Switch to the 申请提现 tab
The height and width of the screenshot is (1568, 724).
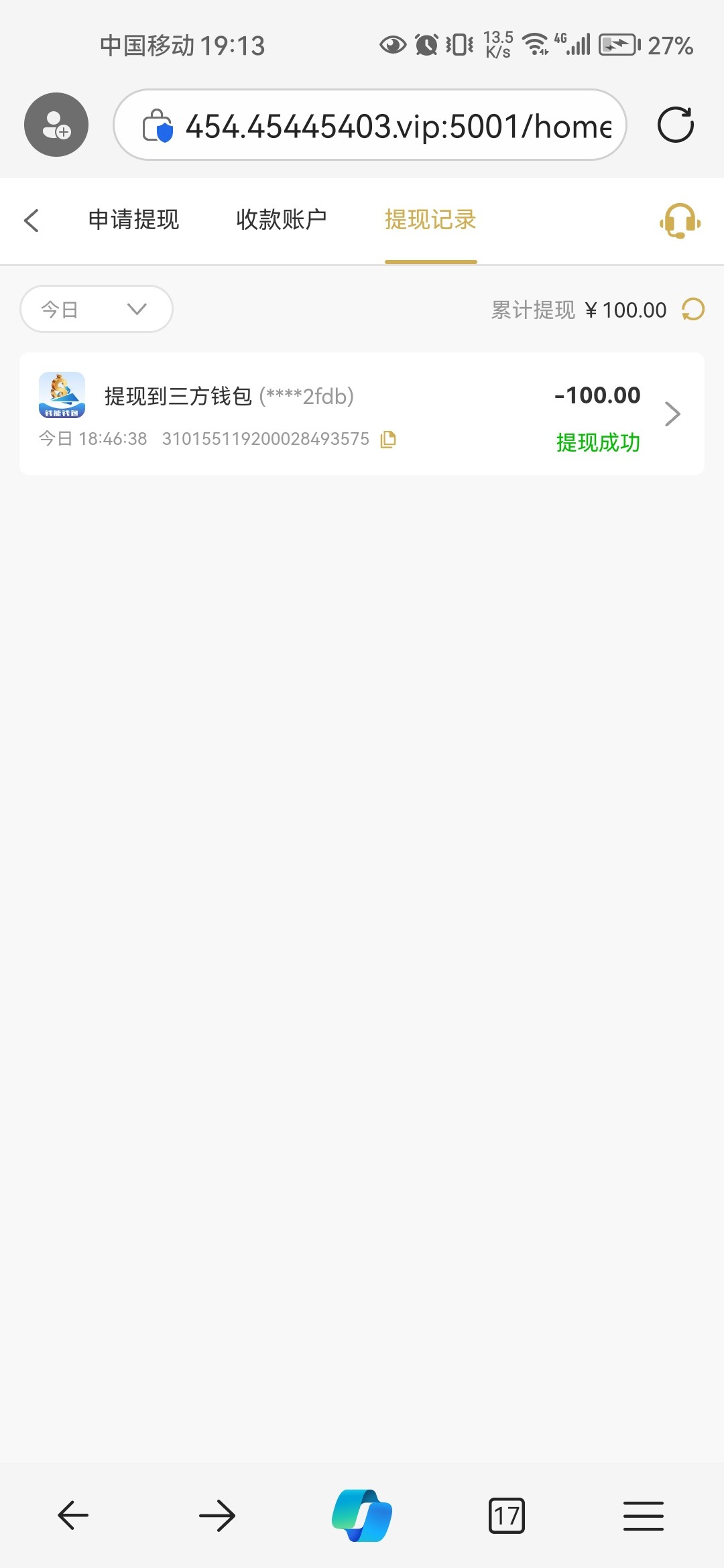pyautogui.click(x=134, y=220)
